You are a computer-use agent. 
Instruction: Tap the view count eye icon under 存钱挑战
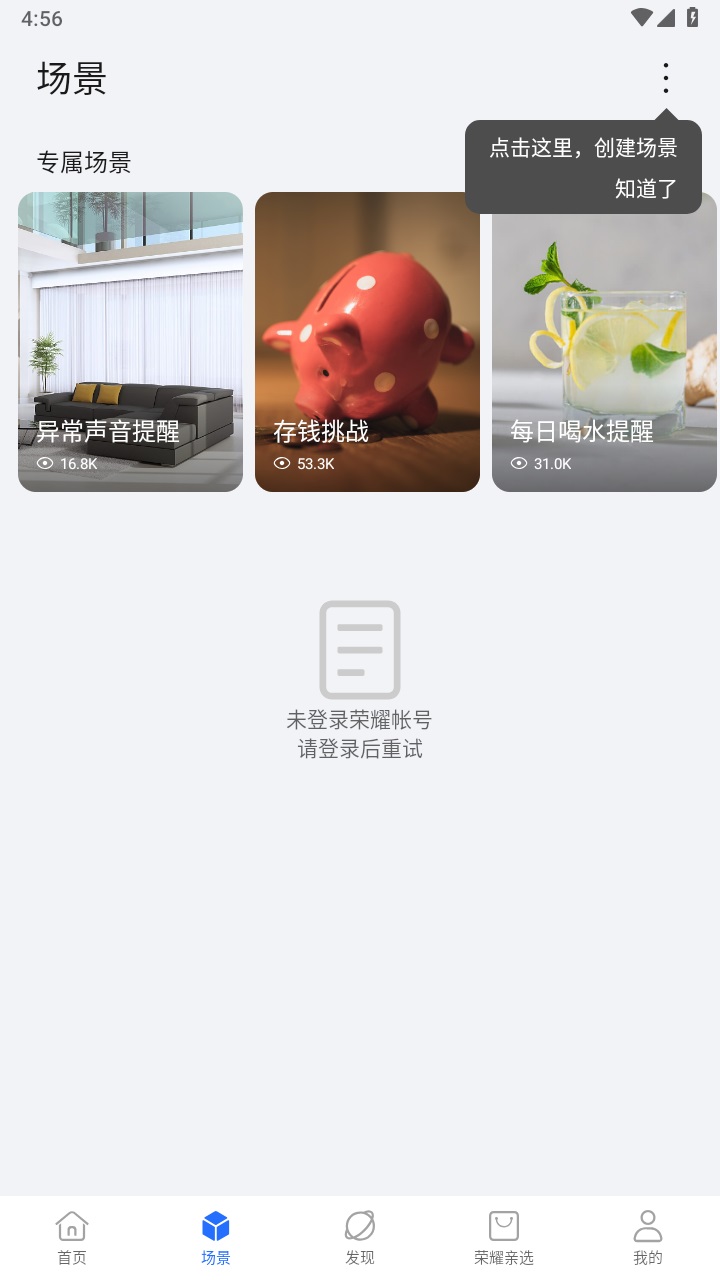point(281,463)
